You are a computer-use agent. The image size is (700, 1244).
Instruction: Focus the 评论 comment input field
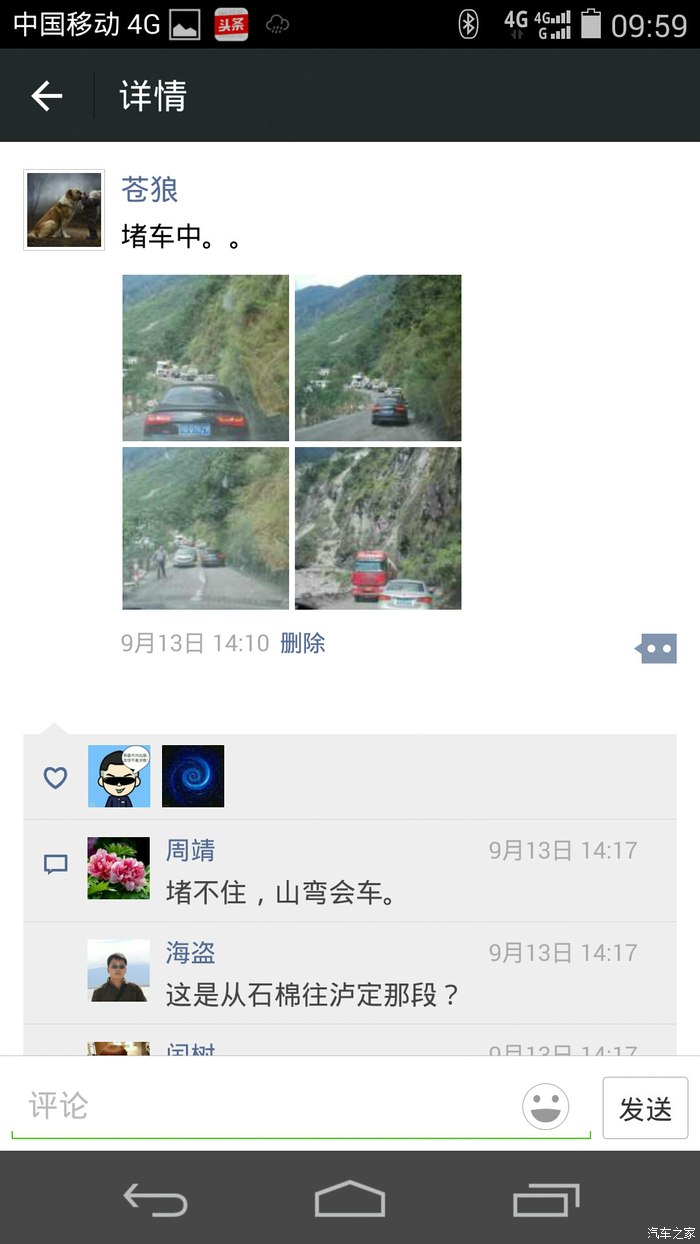point(260,1106)
